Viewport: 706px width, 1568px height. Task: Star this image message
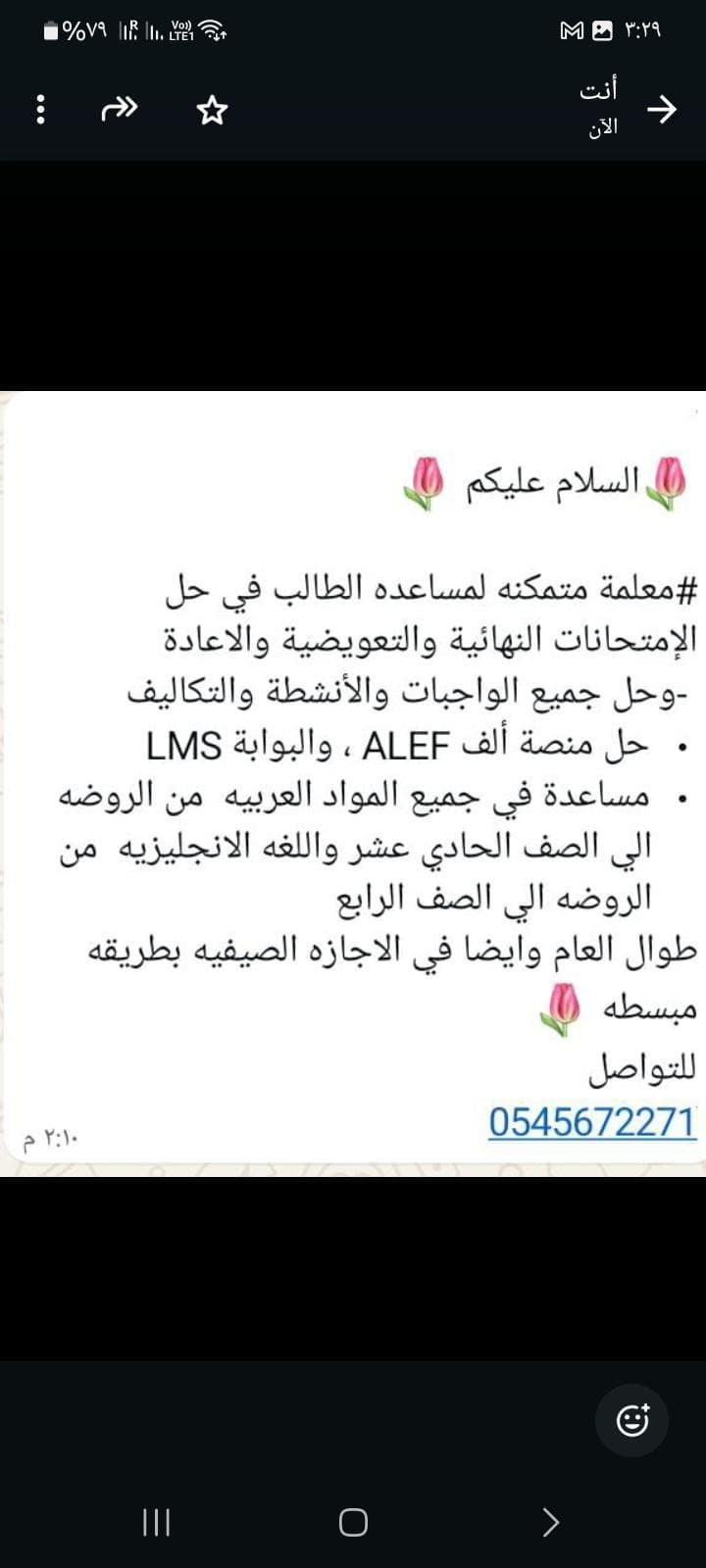coord(212,110)
